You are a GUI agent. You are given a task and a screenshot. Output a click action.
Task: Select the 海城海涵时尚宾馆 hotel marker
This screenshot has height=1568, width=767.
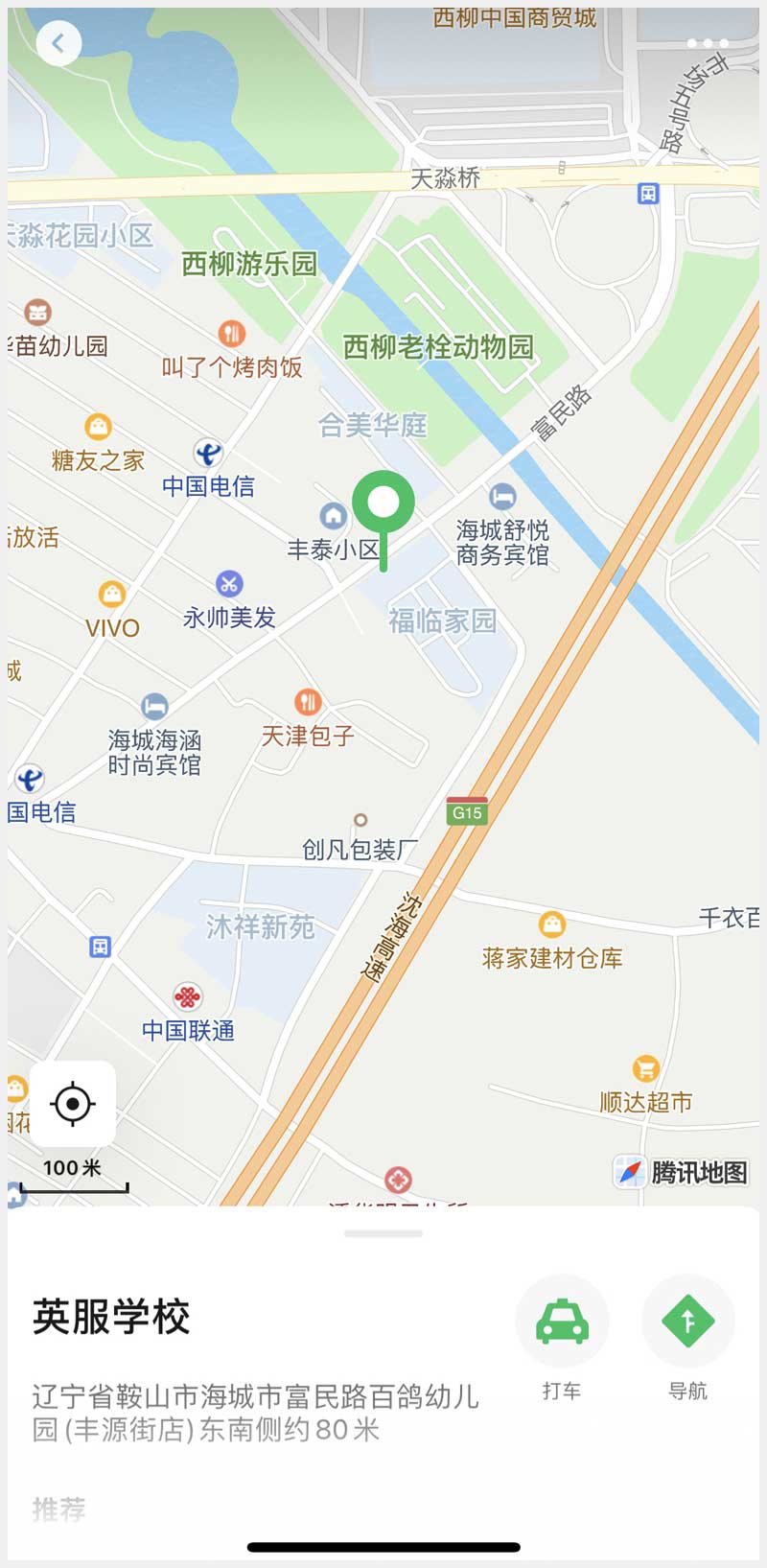click(x=154, y=707)
